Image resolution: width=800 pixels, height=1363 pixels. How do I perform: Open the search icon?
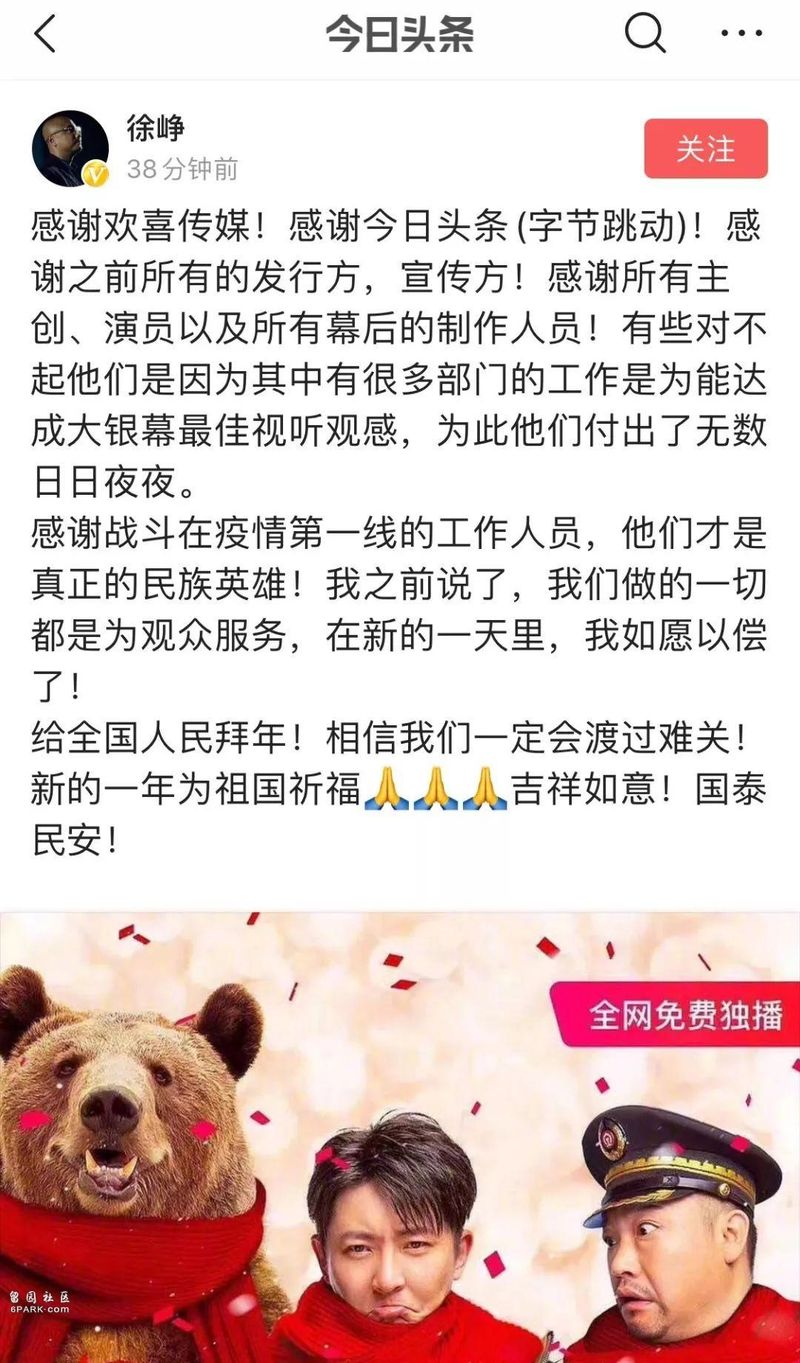tap(645, 35)
